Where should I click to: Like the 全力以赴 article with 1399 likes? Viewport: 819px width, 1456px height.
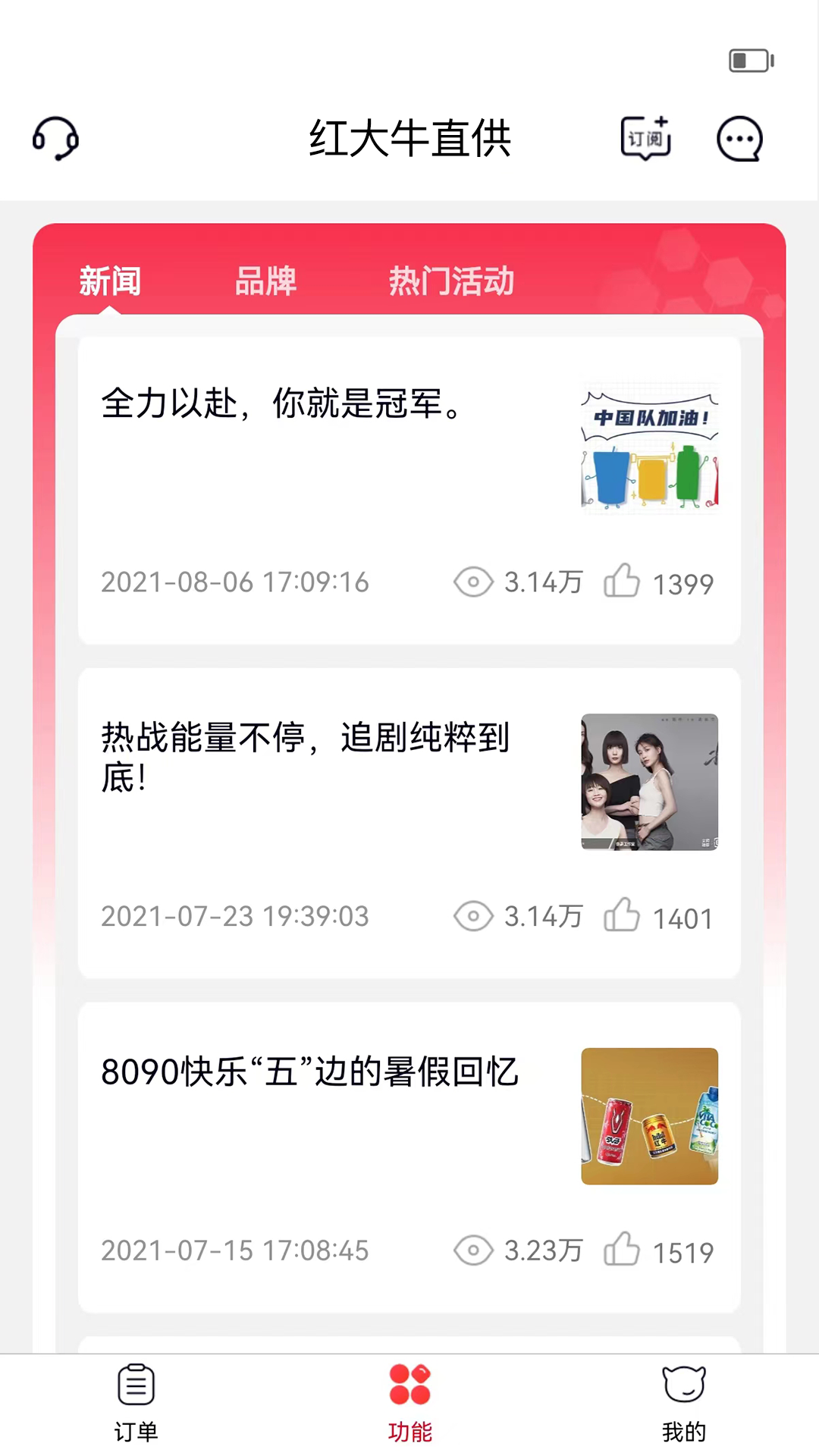(x=622, y=582)
